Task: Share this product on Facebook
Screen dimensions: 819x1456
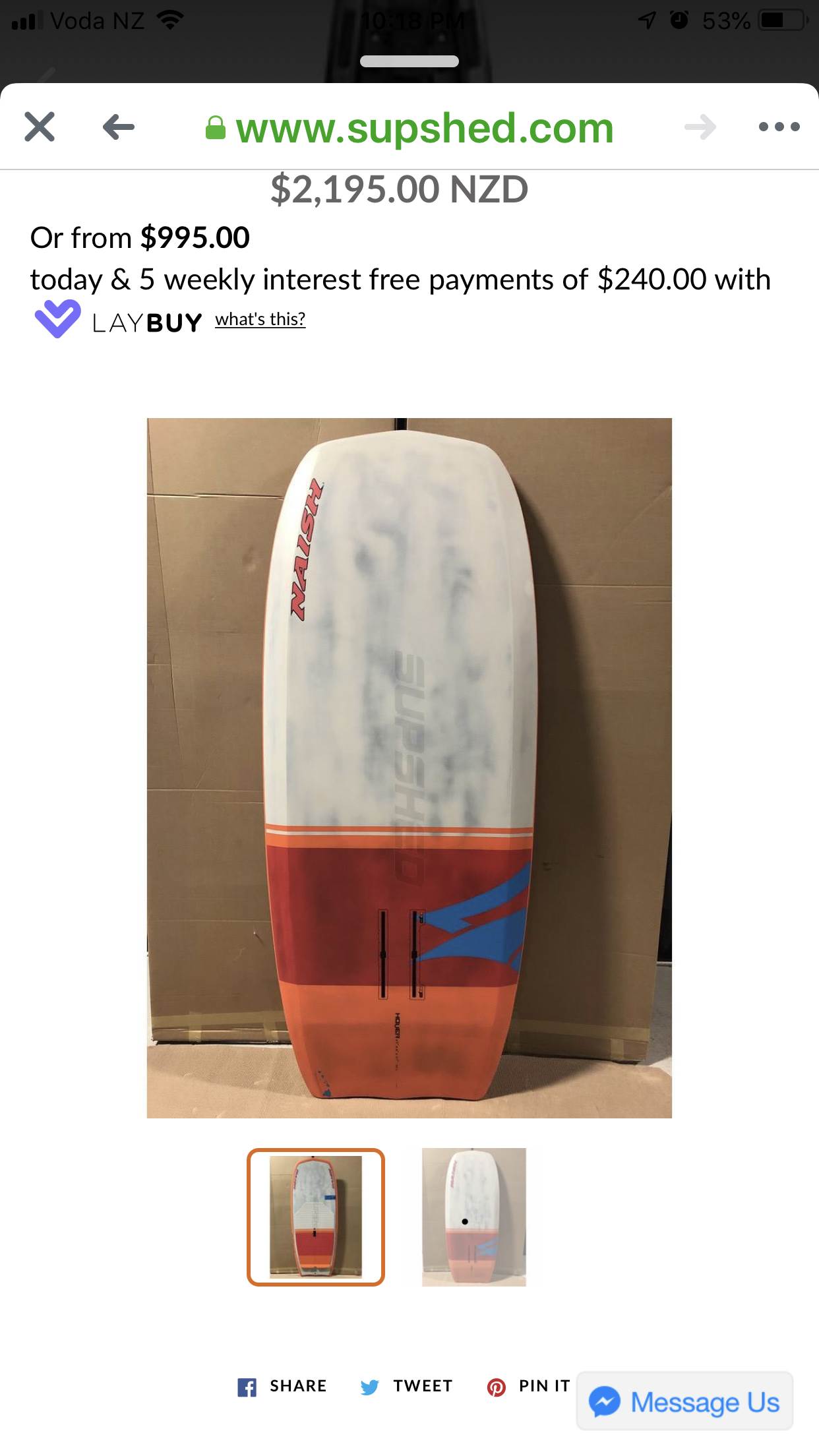Action: [282, 1386]
